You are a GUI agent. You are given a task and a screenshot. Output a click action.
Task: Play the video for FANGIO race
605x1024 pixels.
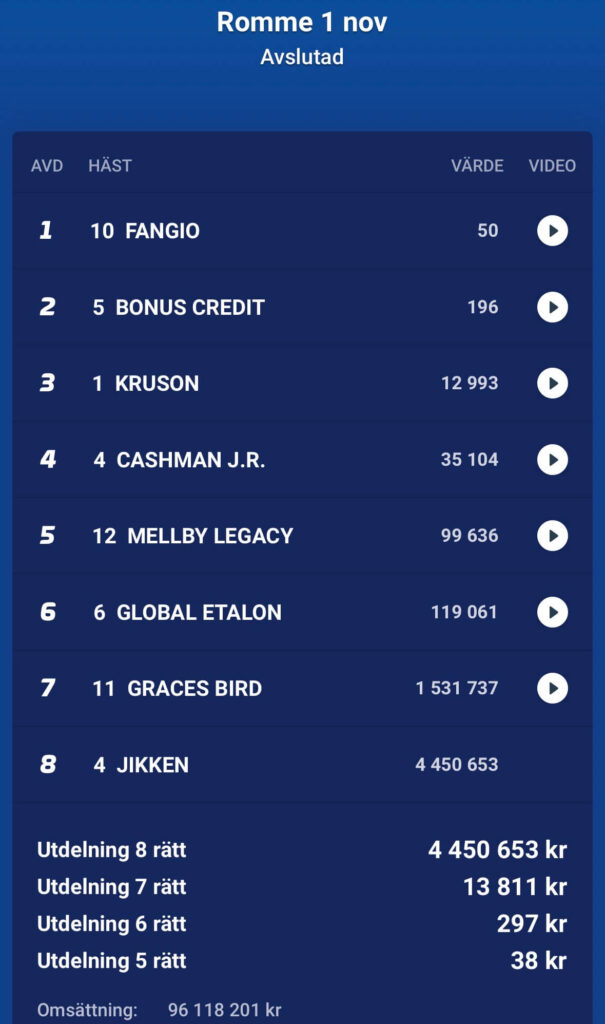click(x=552, y=231)
